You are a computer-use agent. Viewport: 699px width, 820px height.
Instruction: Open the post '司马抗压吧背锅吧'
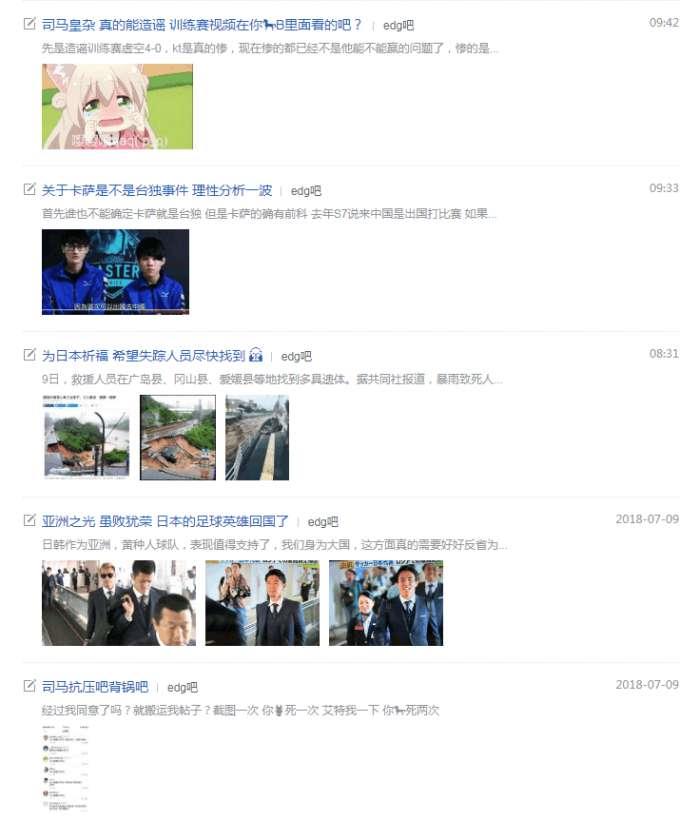pos(95,687)
